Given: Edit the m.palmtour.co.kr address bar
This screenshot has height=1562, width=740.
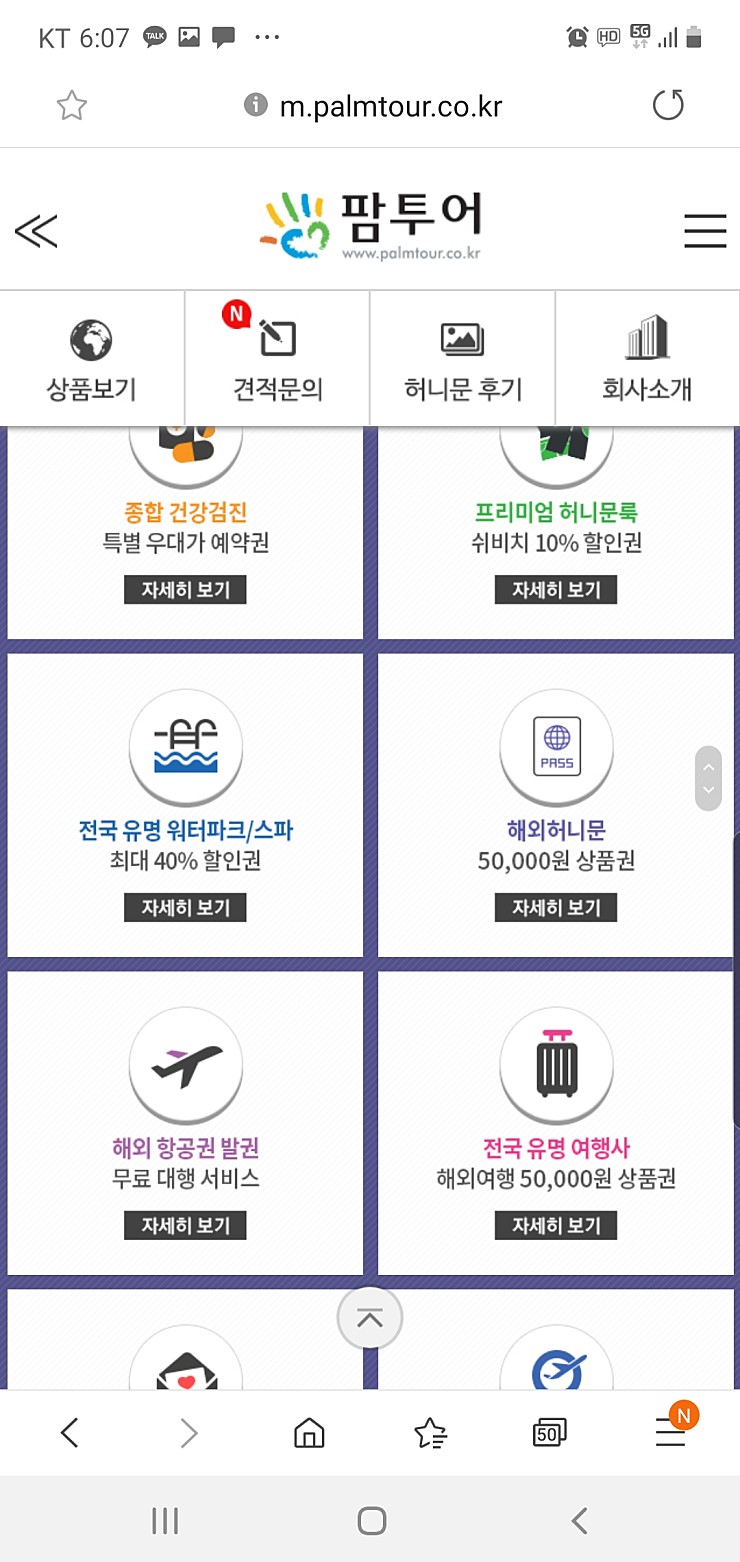Looking at the screenshot, I should pyautogui.click(x=390, y=105).
